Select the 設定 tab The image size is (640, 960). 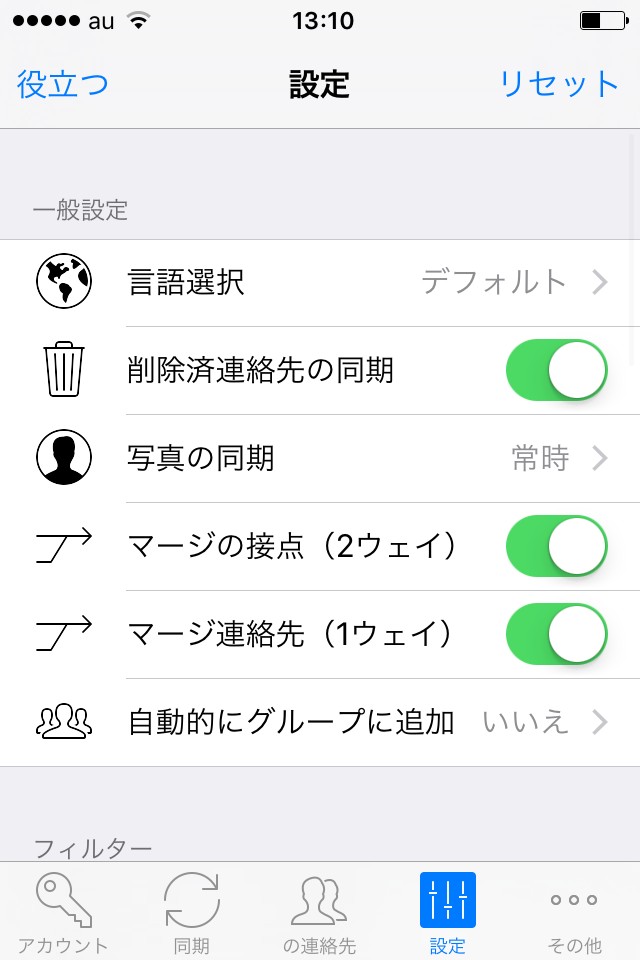point(447,912)
